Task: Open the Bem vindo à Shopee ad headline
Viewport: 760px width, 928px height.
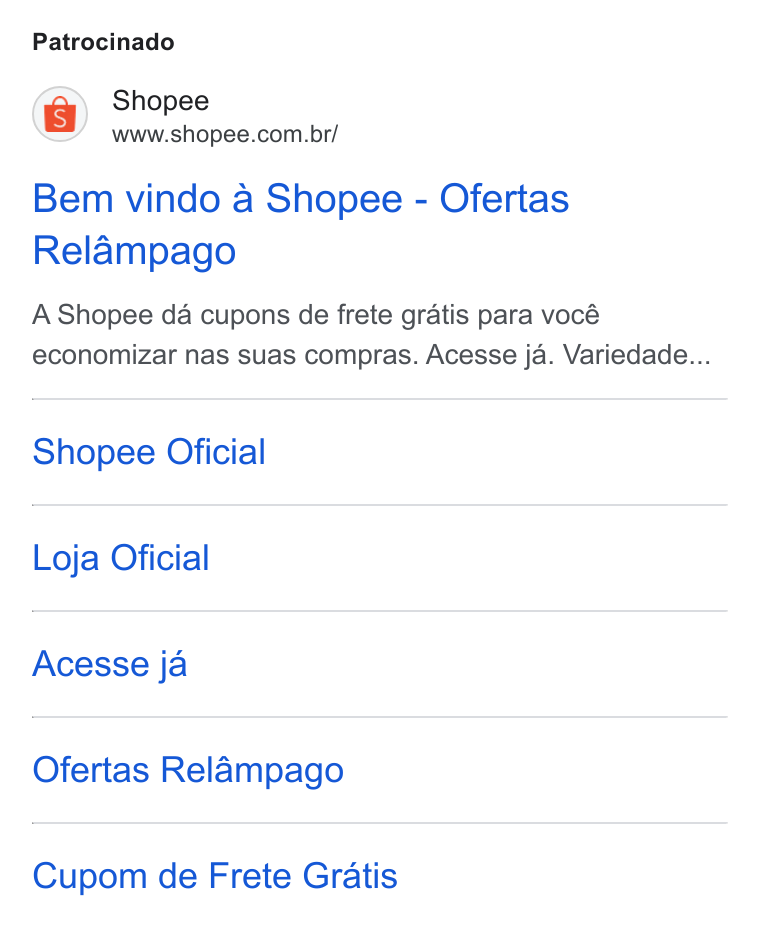Action: [300, 224]
